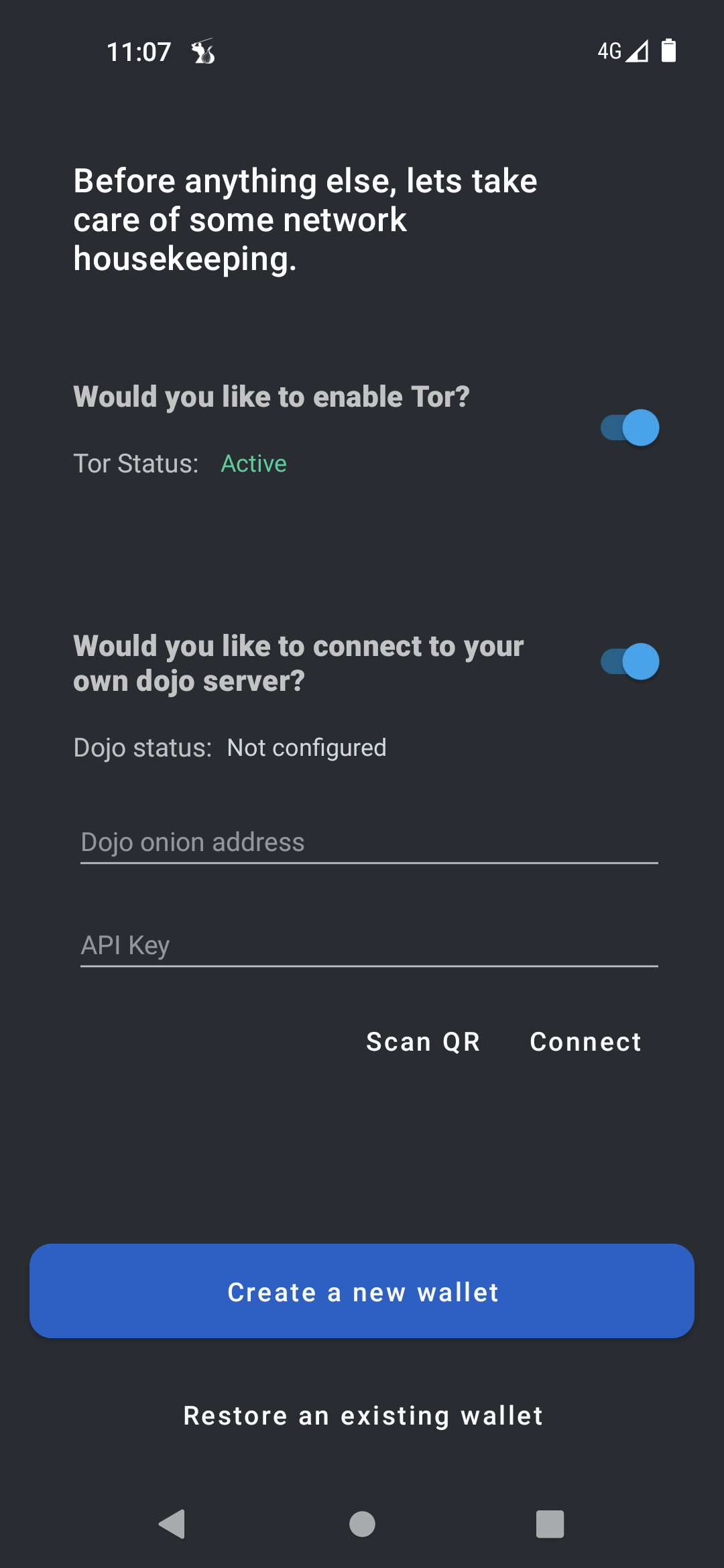The image size is (724, 1568).
Task: Create a new wallet
Action: [362, 1291]
